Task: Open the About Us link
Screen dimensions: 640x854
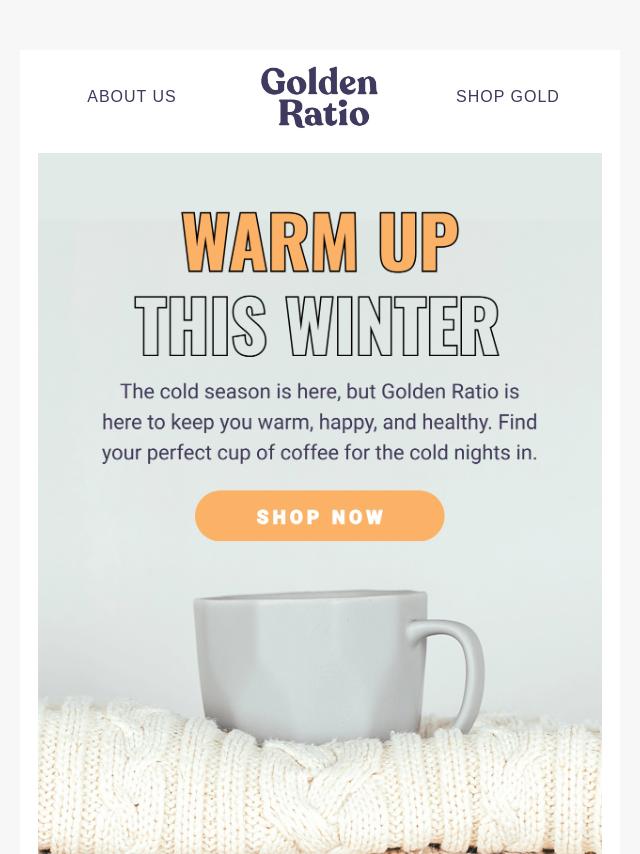Action: 131,97
